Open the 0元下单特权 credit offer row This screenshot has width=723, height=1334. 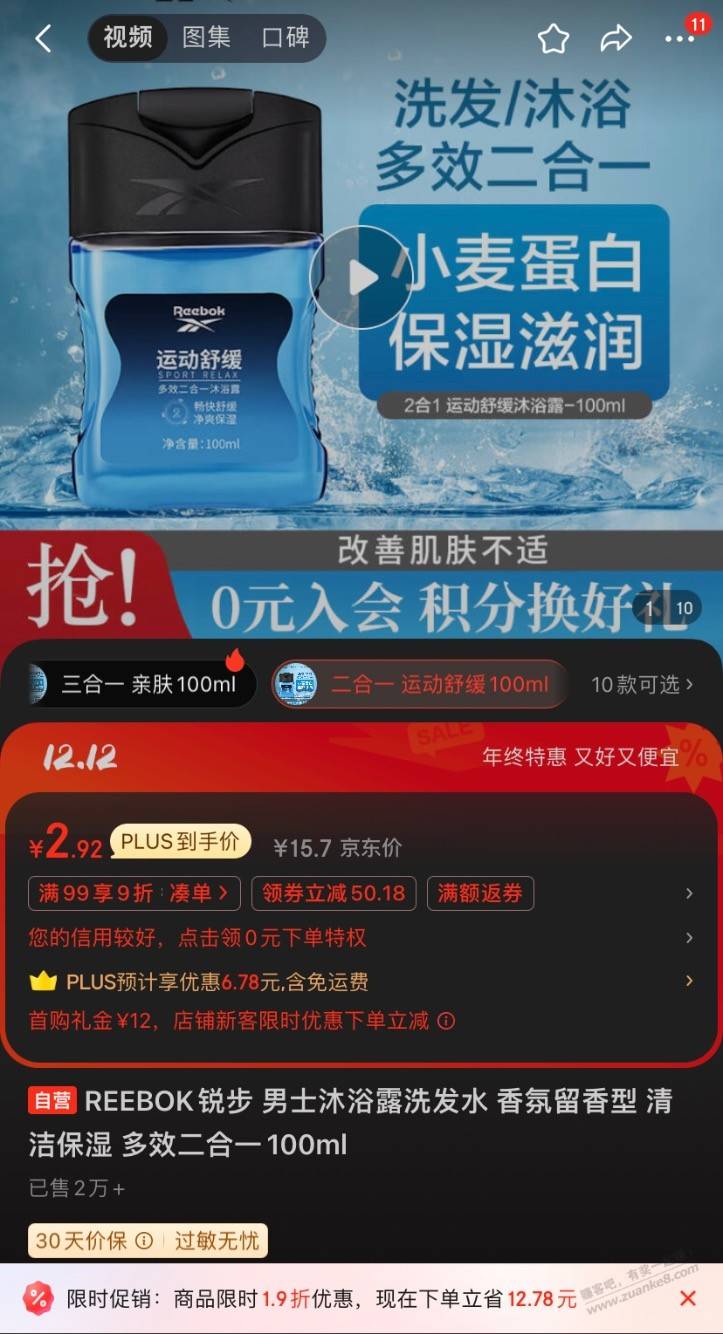click(x=361, y=938)
